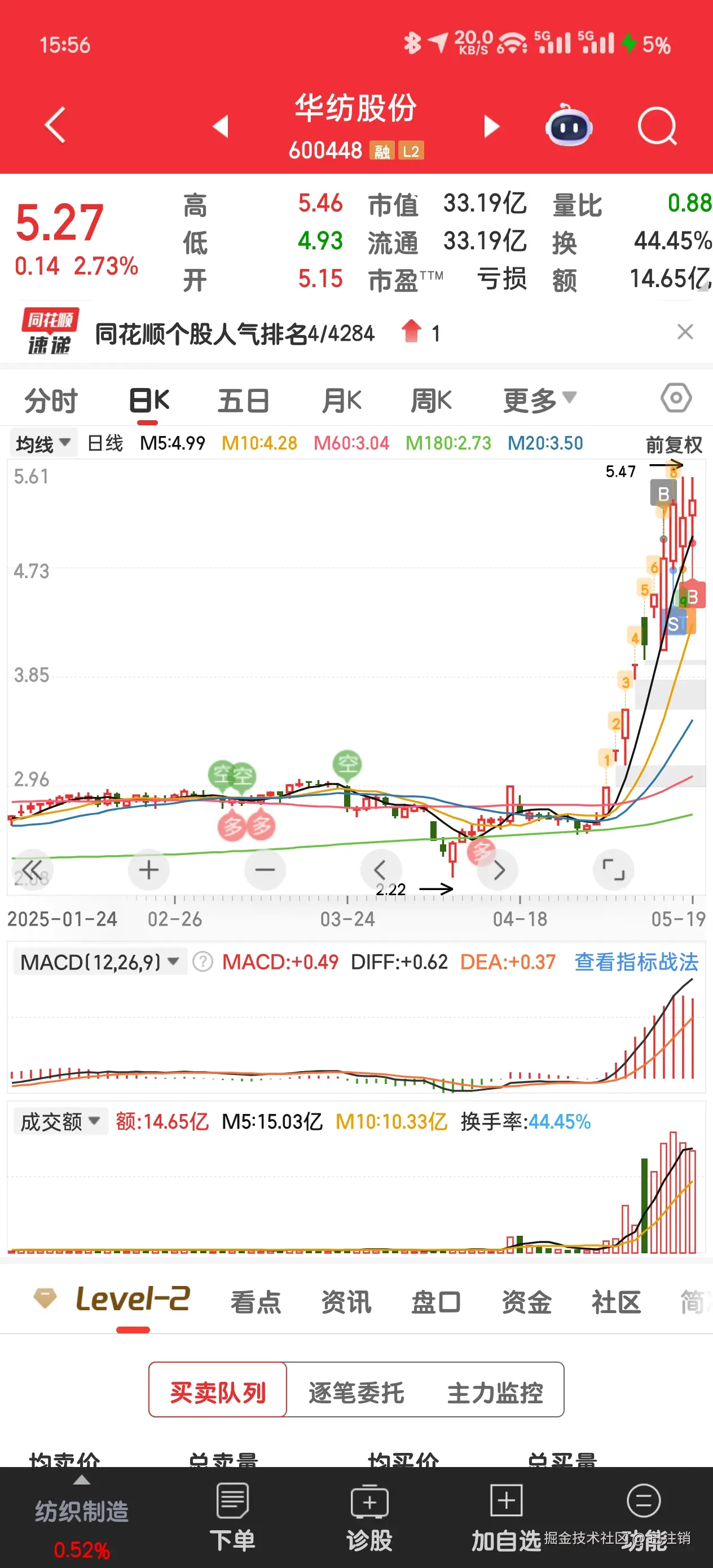Viewport: 713px width, 1568px height.
Task: Select the 资金 capital flow tab
Action: pos(527,1302)
